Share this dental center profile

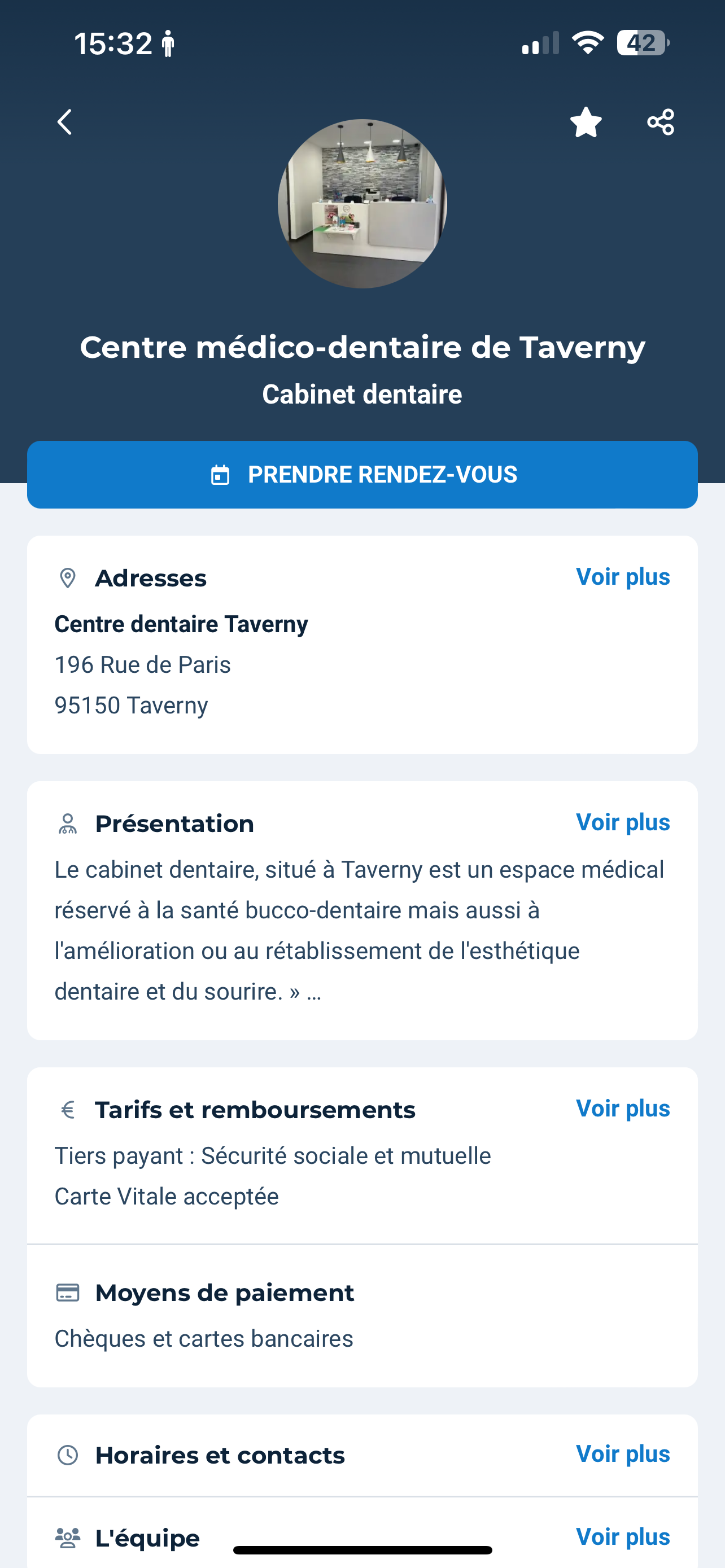(661, 122)
